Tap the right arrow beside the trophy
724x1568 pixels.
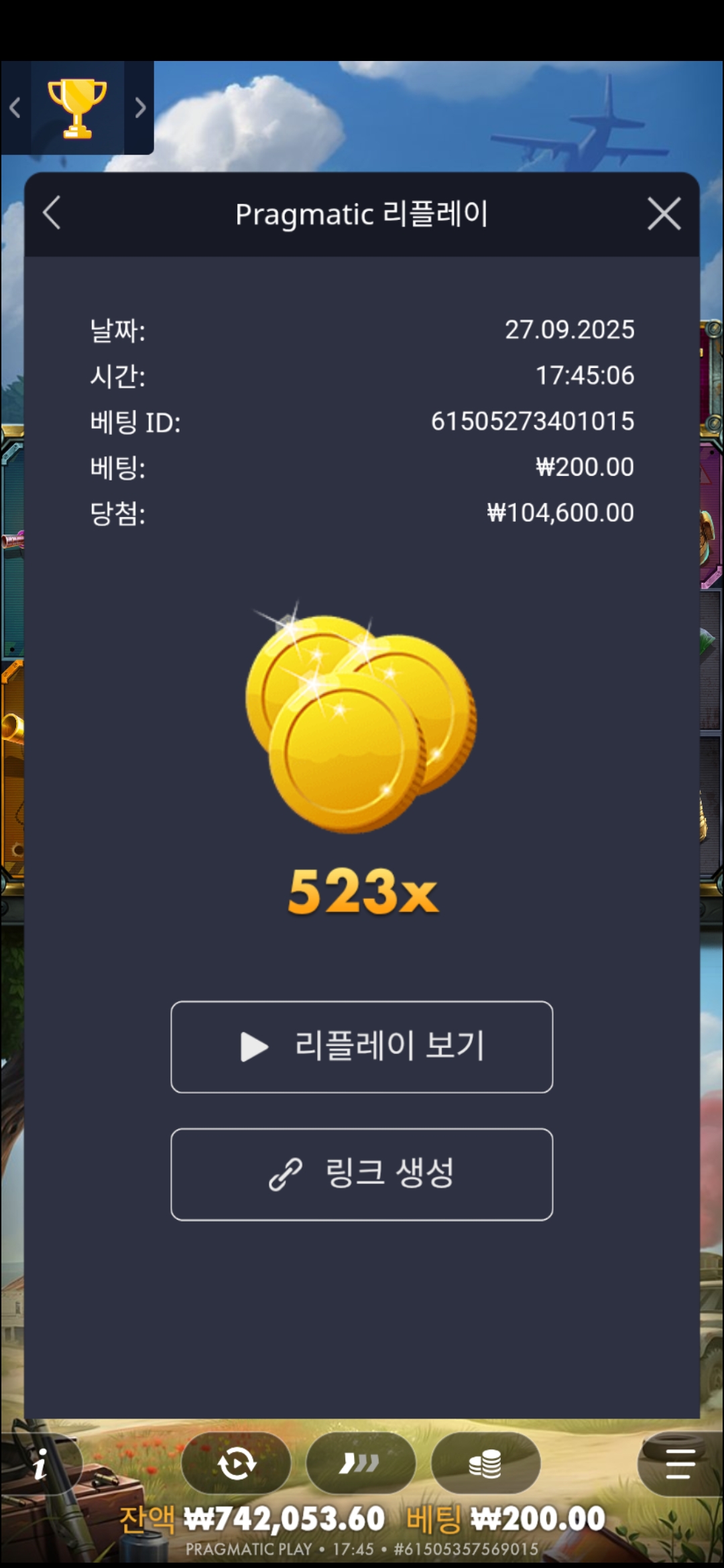point(139,107)
